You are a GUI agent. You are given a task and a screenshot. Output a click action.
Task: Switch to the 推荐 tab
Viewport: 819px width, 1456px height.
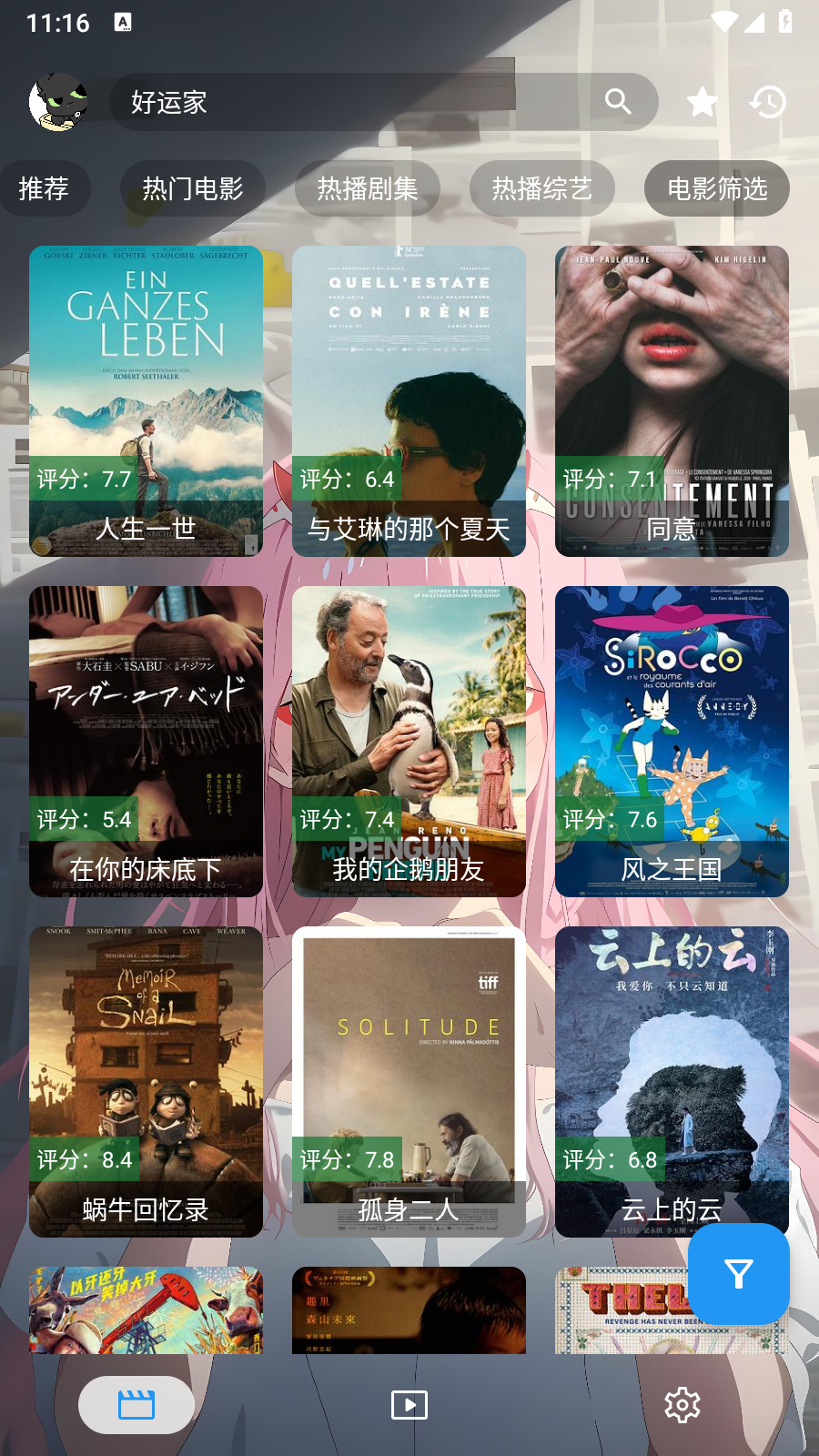[44, 188]
